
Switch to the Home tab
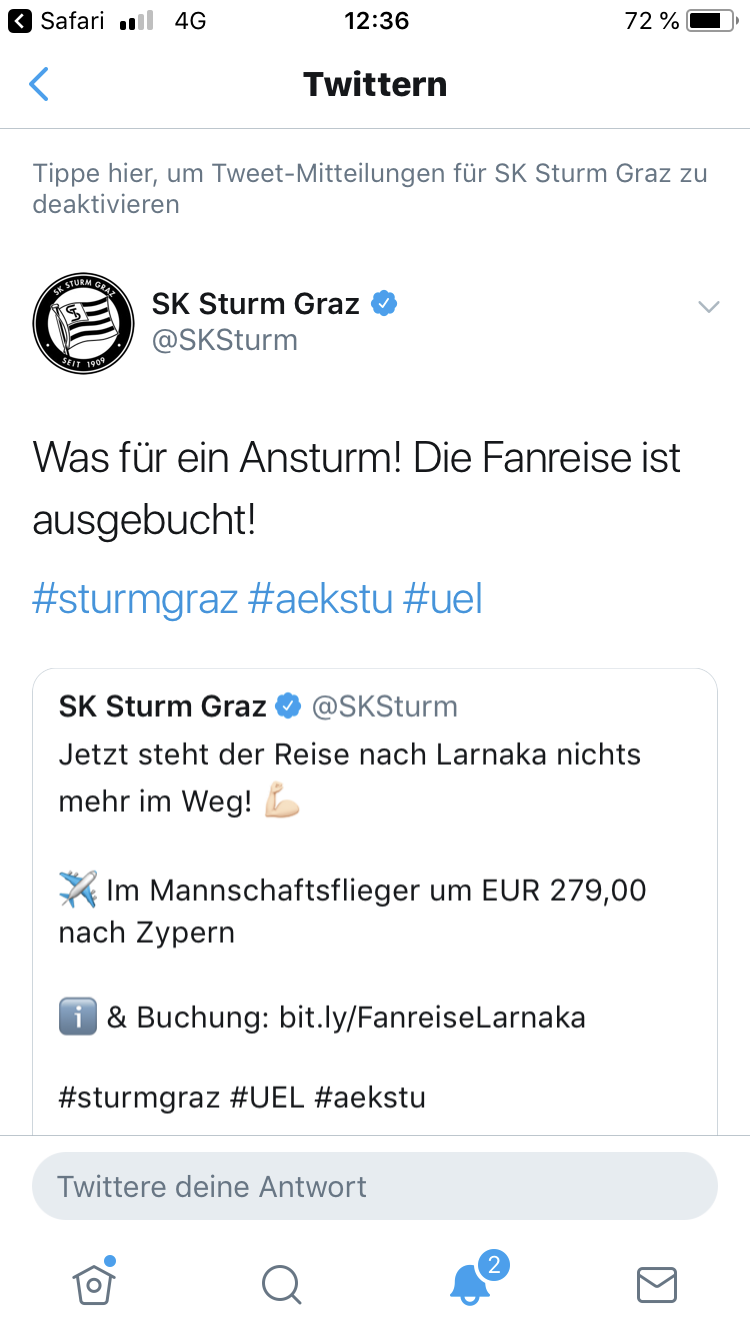click(94, 1281)
